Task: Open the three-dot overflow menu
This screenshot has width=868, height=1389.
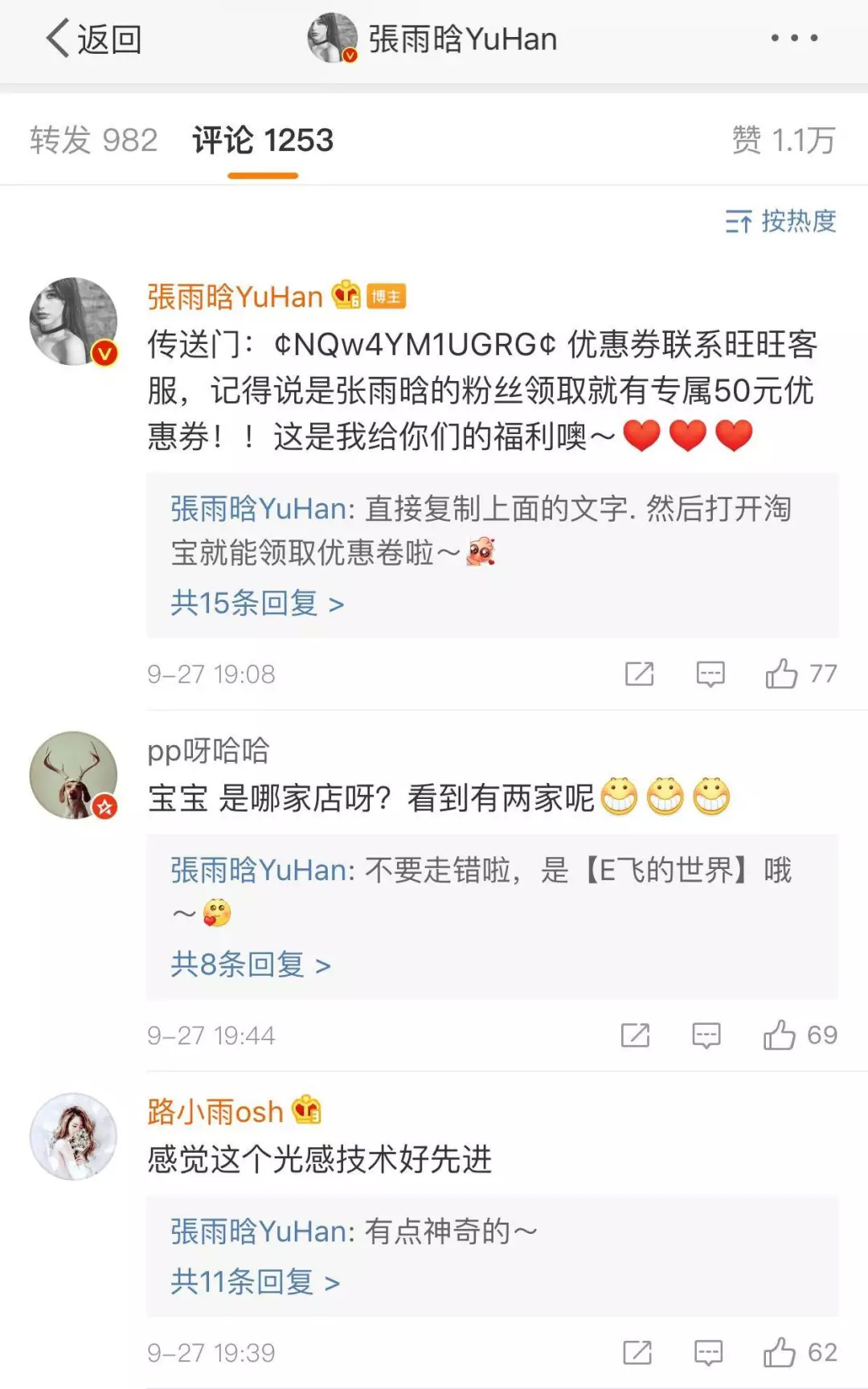Action: pyautogui.click(x=794, y=38)
